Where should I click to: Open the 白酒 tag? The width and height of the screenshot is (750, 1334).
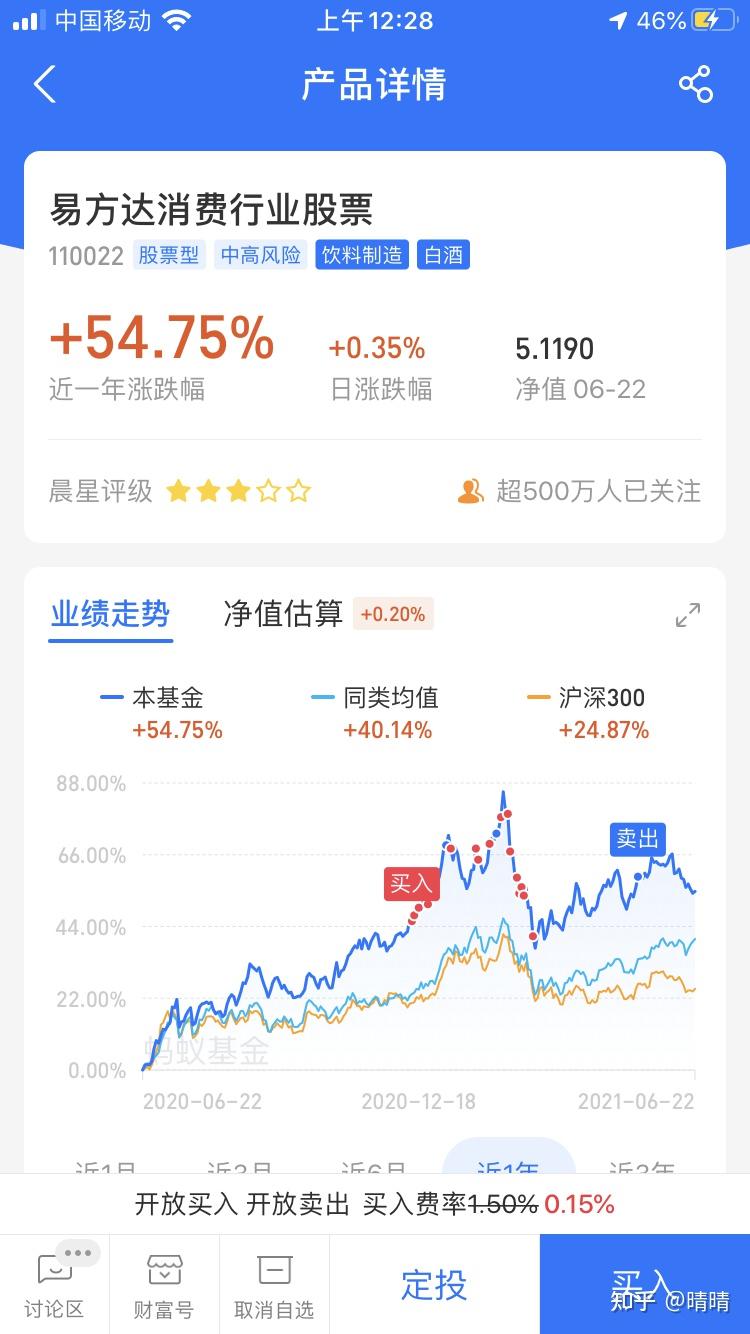point(443,255)
